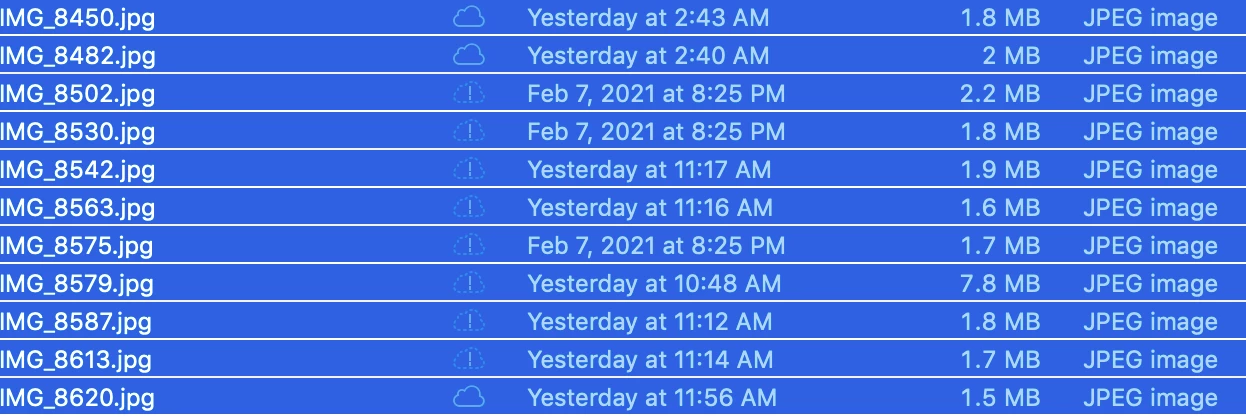This screenshot has width=1246, height=416.
Task: Select the file IMG_8542.jpg
Action: [x=78, y=170]
